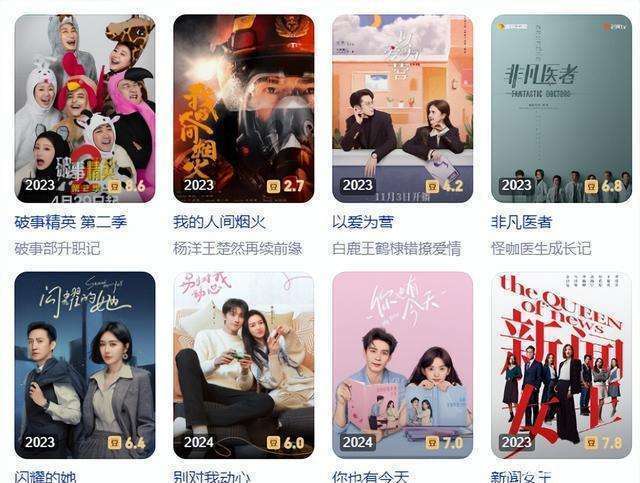Open the 你也有今天 drama card
Viewport: 640px width, 483px height.
[402, 365]
